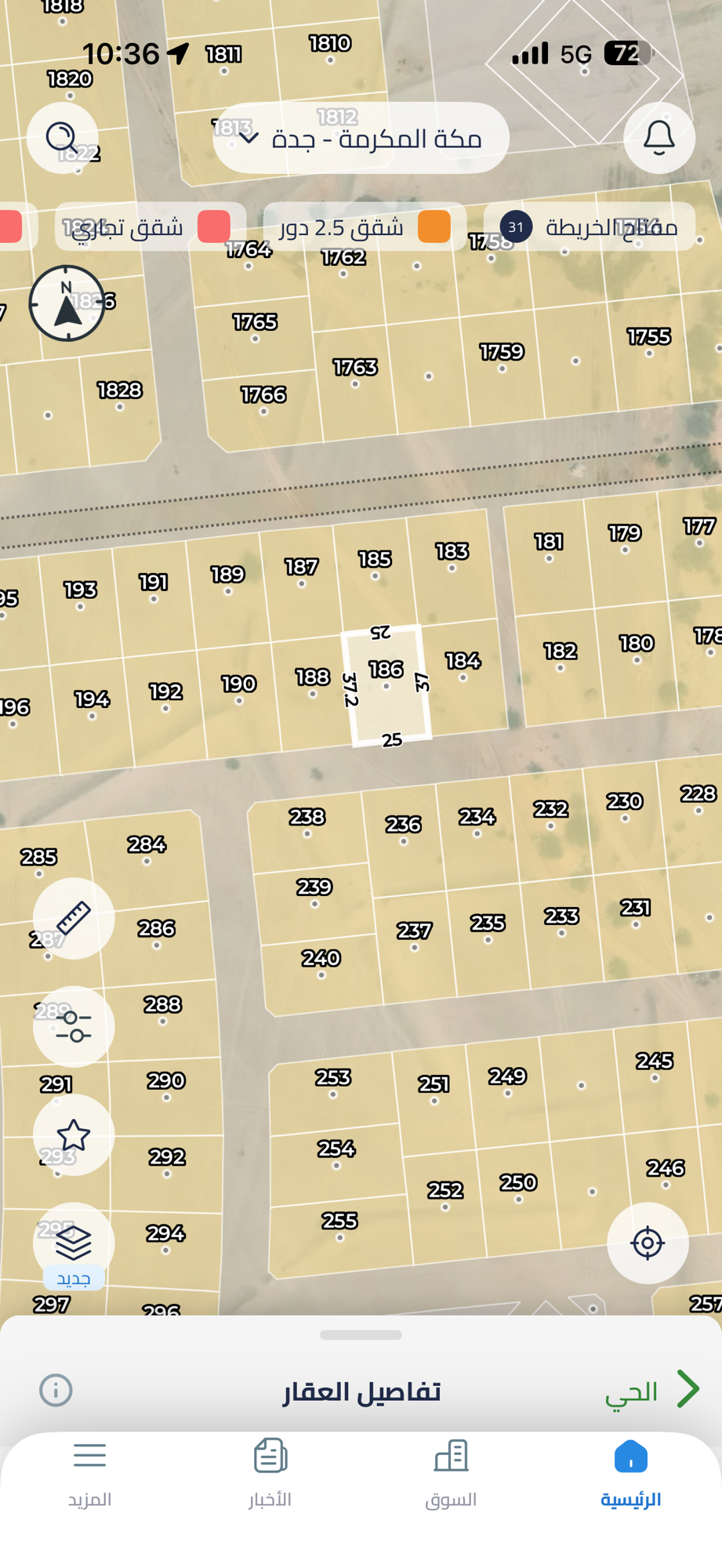The image size is (722, 1568).
Task: Center the map on my location
Action: coord(648,1243)
